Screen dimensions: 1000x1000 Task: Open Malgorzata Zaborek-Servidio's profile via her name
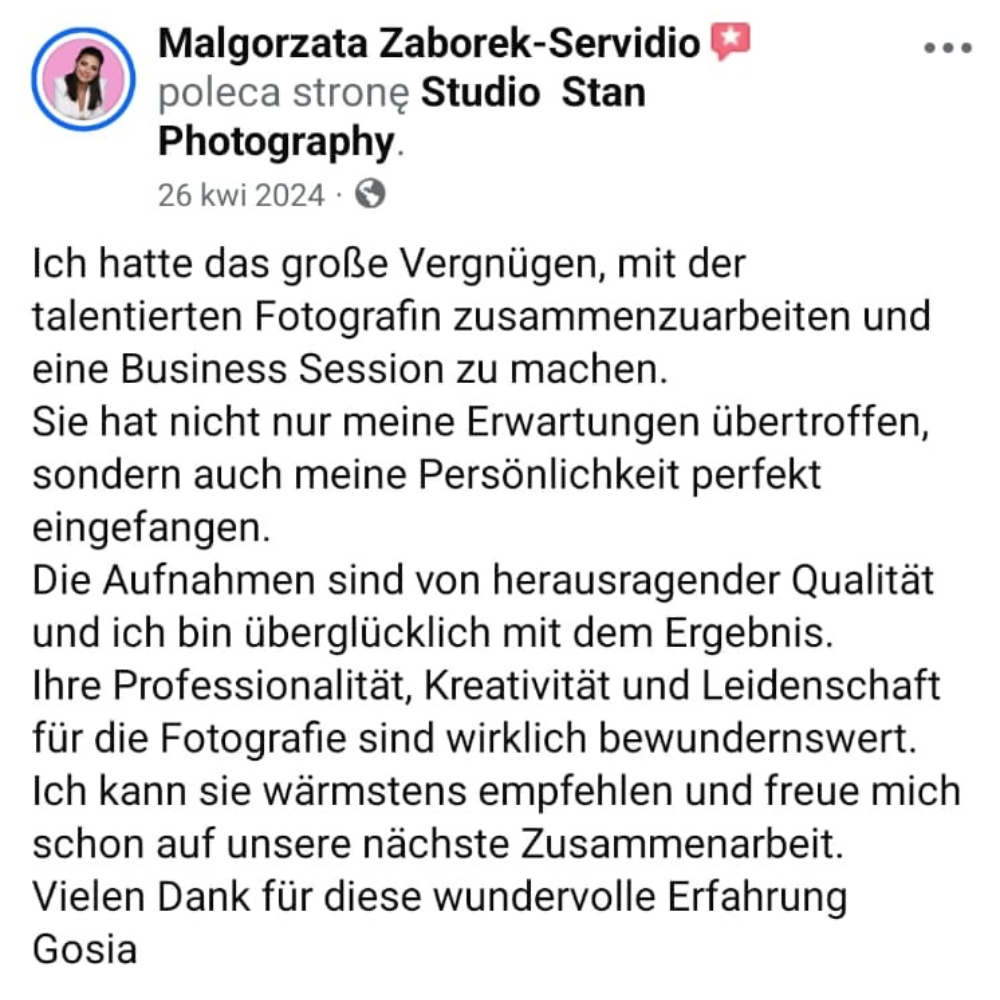[x=429, y=43]
